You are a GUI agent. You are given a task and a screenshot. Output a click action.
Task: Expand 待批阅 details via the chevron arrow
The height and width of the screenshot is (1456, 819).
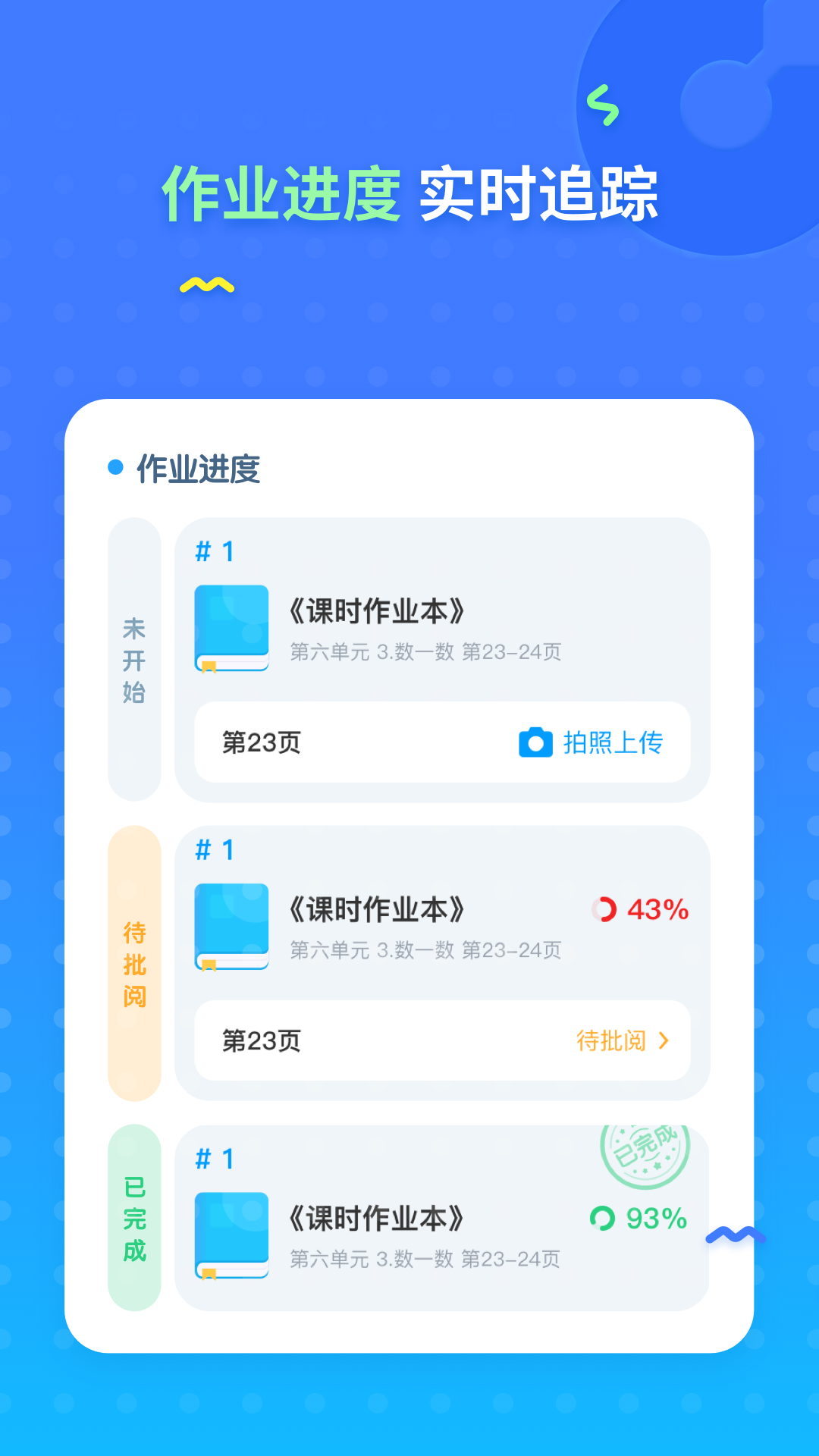[667, 1042]
